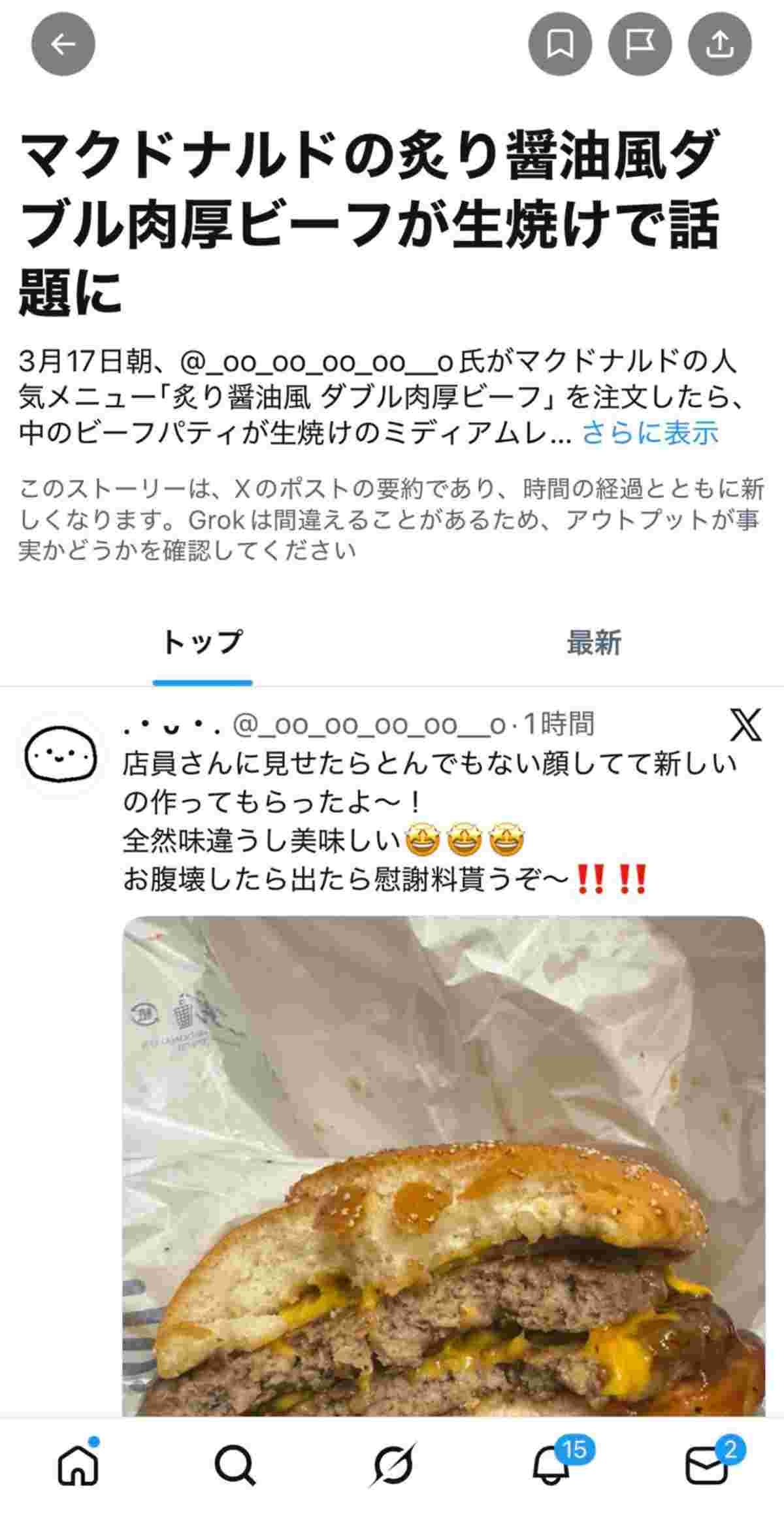
Task: Open the burger photo in the post
Action: (443, 1163)
